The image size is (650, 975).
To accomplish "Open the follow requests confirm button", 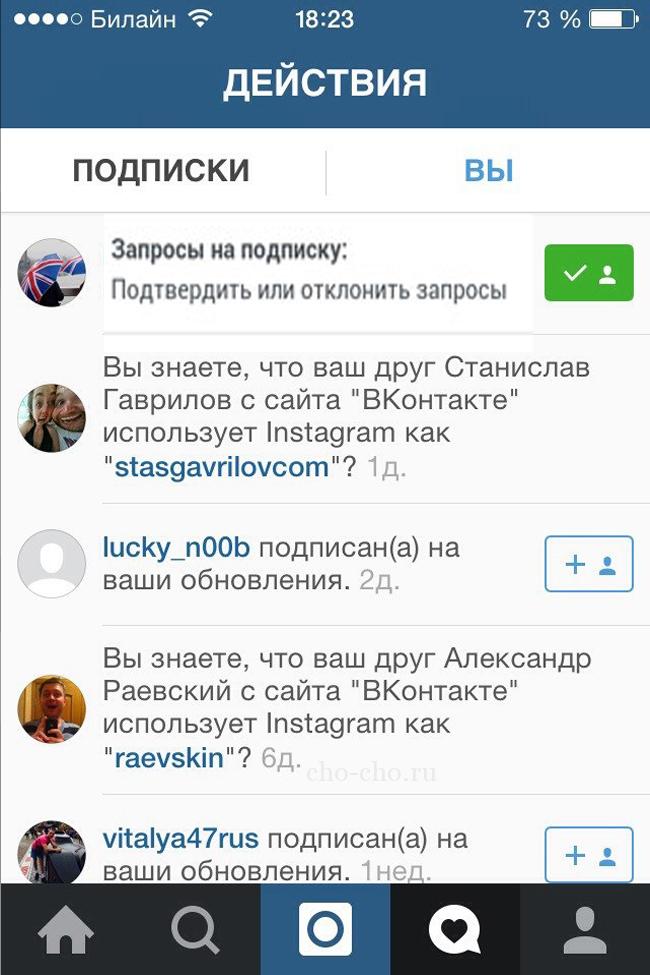I will point(588,273).
